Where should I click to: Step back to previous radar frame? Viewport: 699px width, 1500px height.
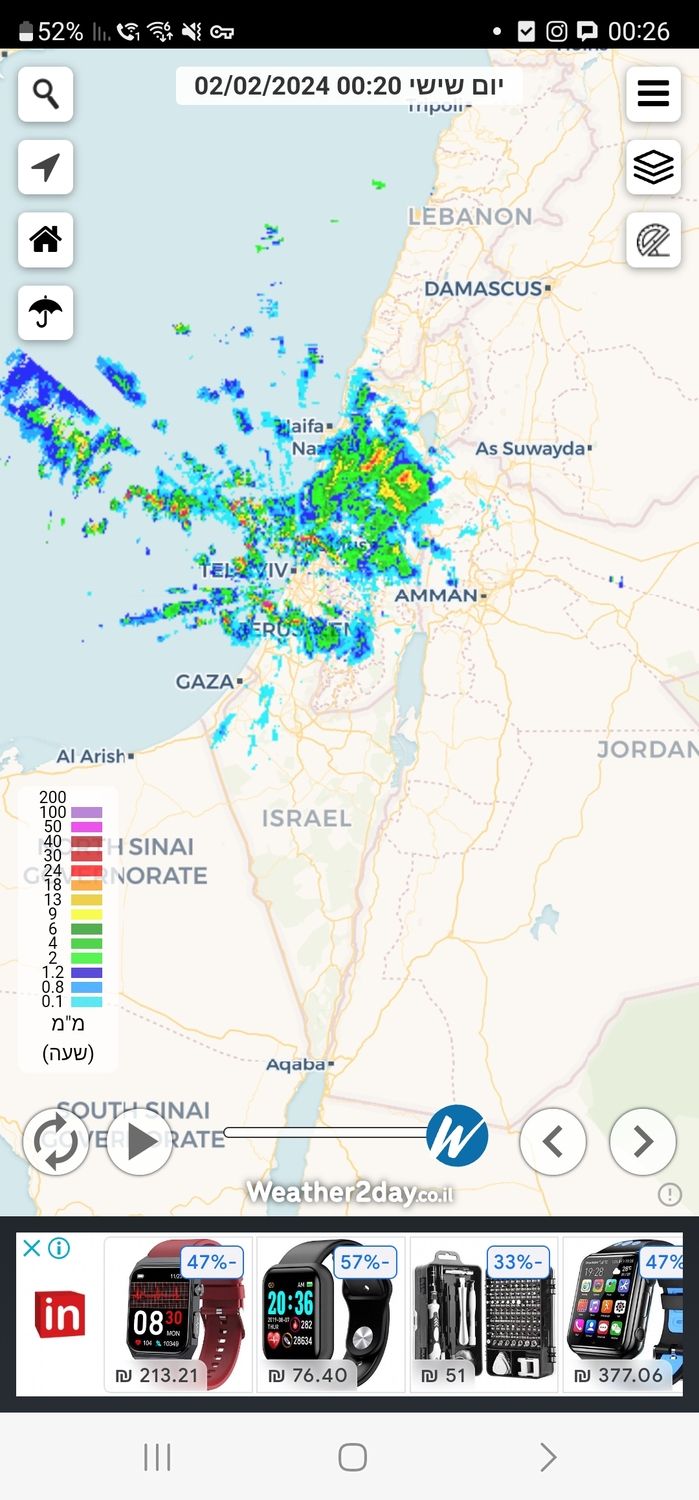click(552, 1141)
